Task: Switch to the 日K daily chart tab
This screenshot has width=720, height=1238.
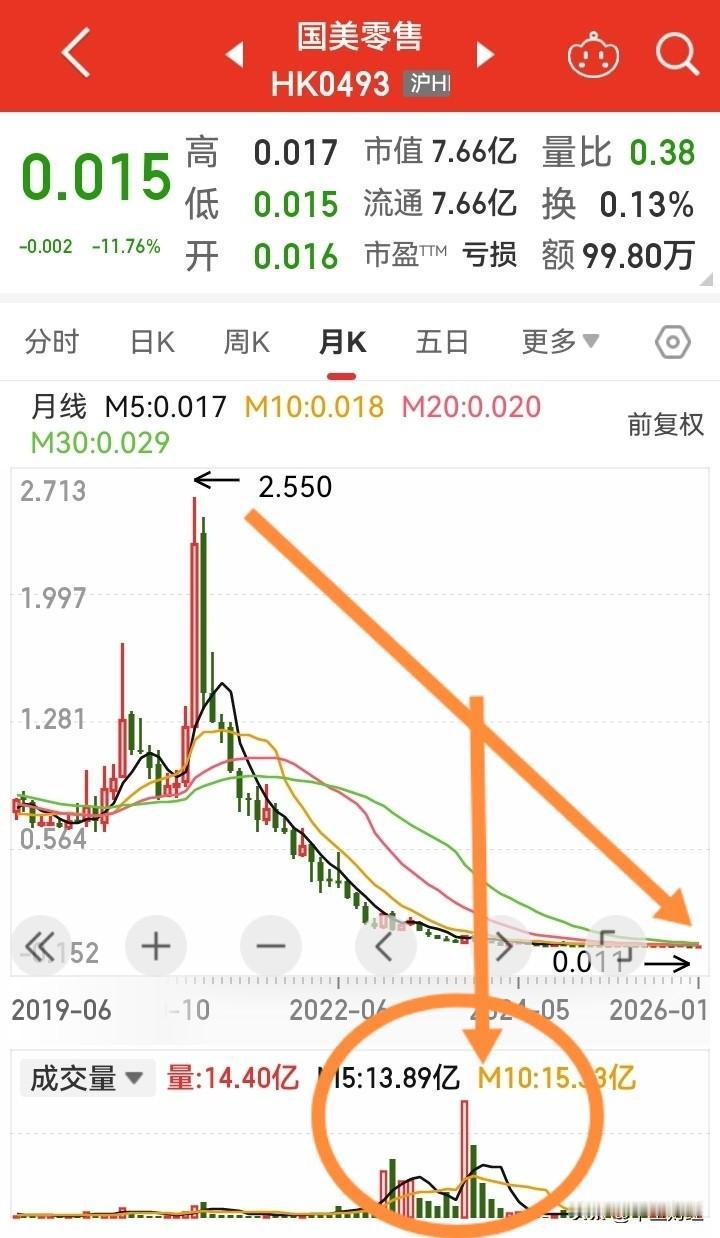Action: pyautogui.click(x=150, y=341)
